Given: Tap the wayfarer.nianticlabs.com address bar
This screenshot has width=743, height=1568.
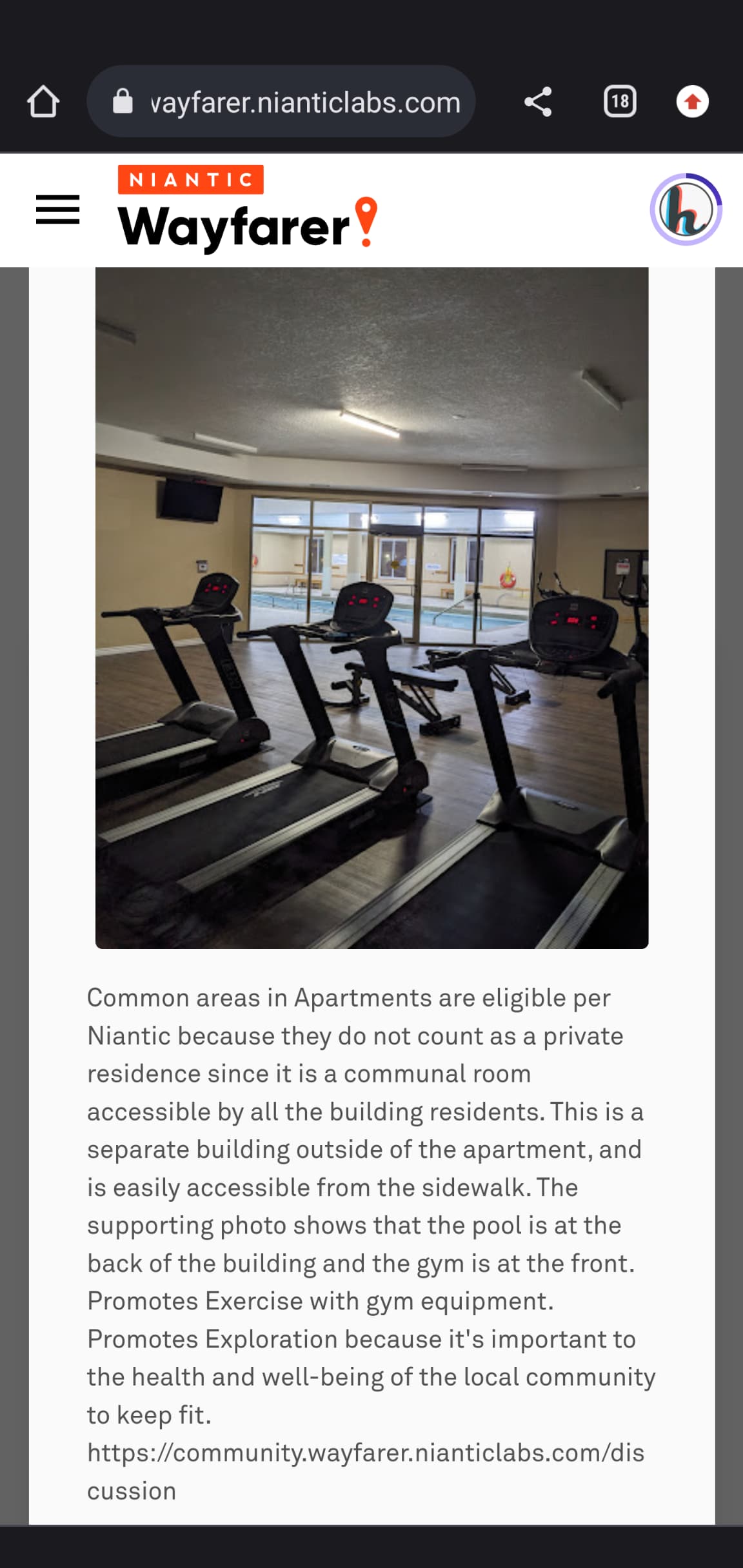Looking at the screenshot, I should pos(281,101).
